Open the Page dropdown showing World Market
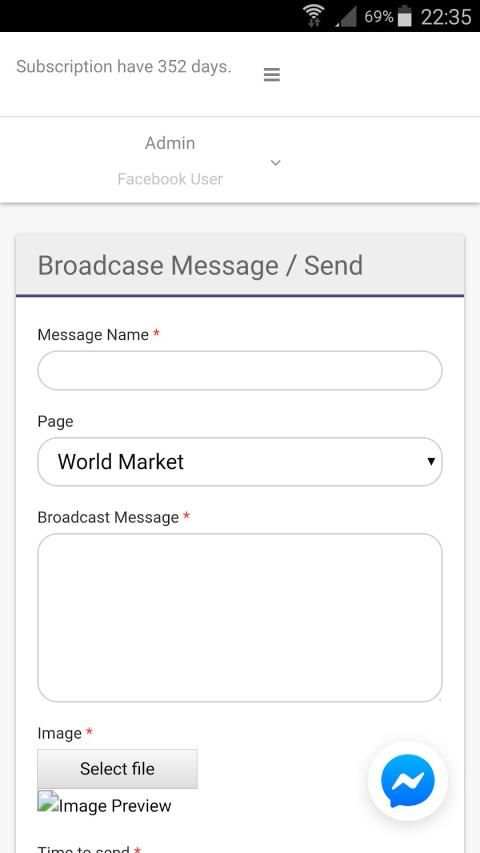This screenshot has width=480, height=853. (239, 462)
